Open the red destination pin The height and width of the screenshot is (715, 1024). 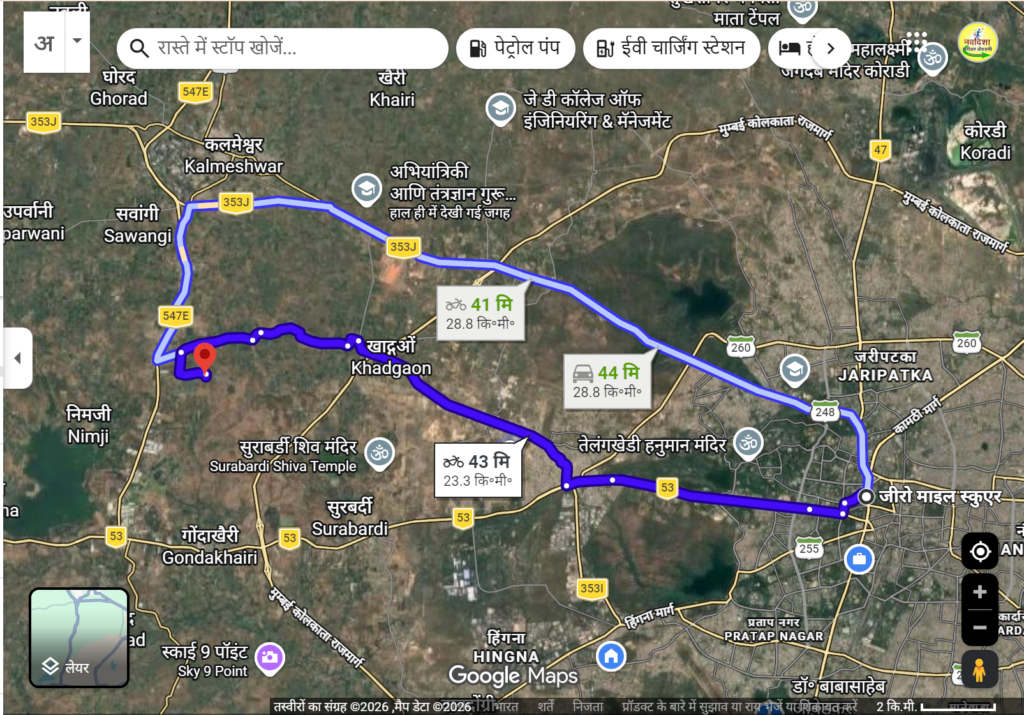204,357
